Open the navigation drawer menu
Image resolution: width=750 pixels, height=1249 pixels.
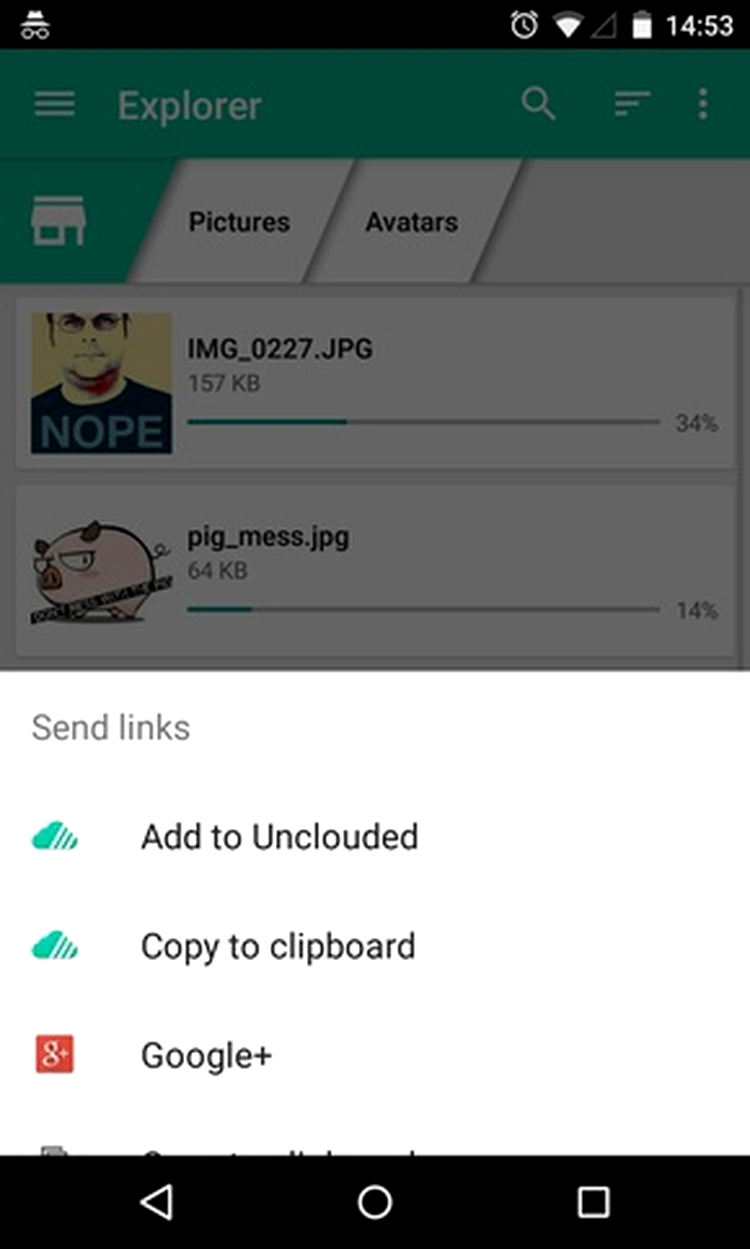coord(55,104)
